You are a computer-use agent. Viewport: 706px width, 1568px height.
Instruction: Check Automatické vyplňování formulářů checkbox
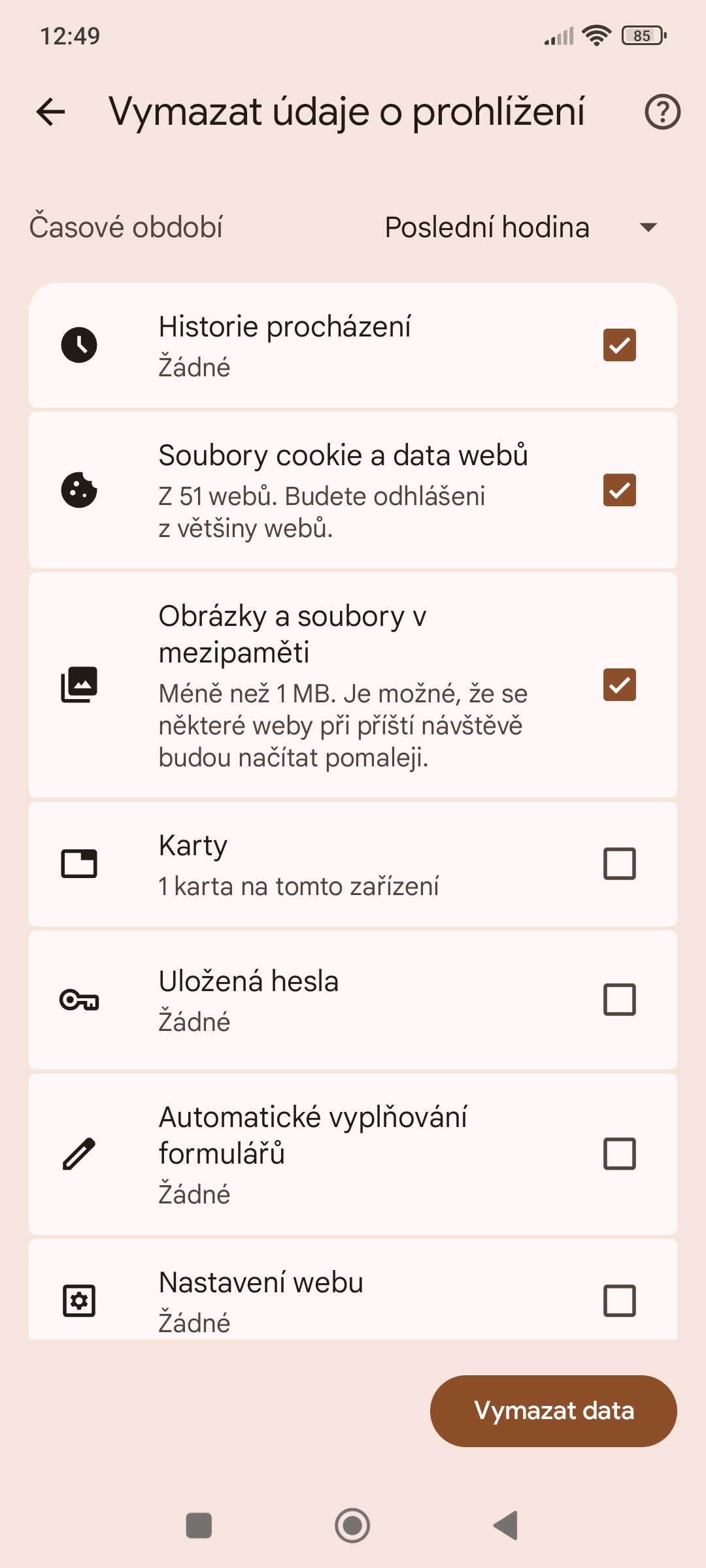619,1154
